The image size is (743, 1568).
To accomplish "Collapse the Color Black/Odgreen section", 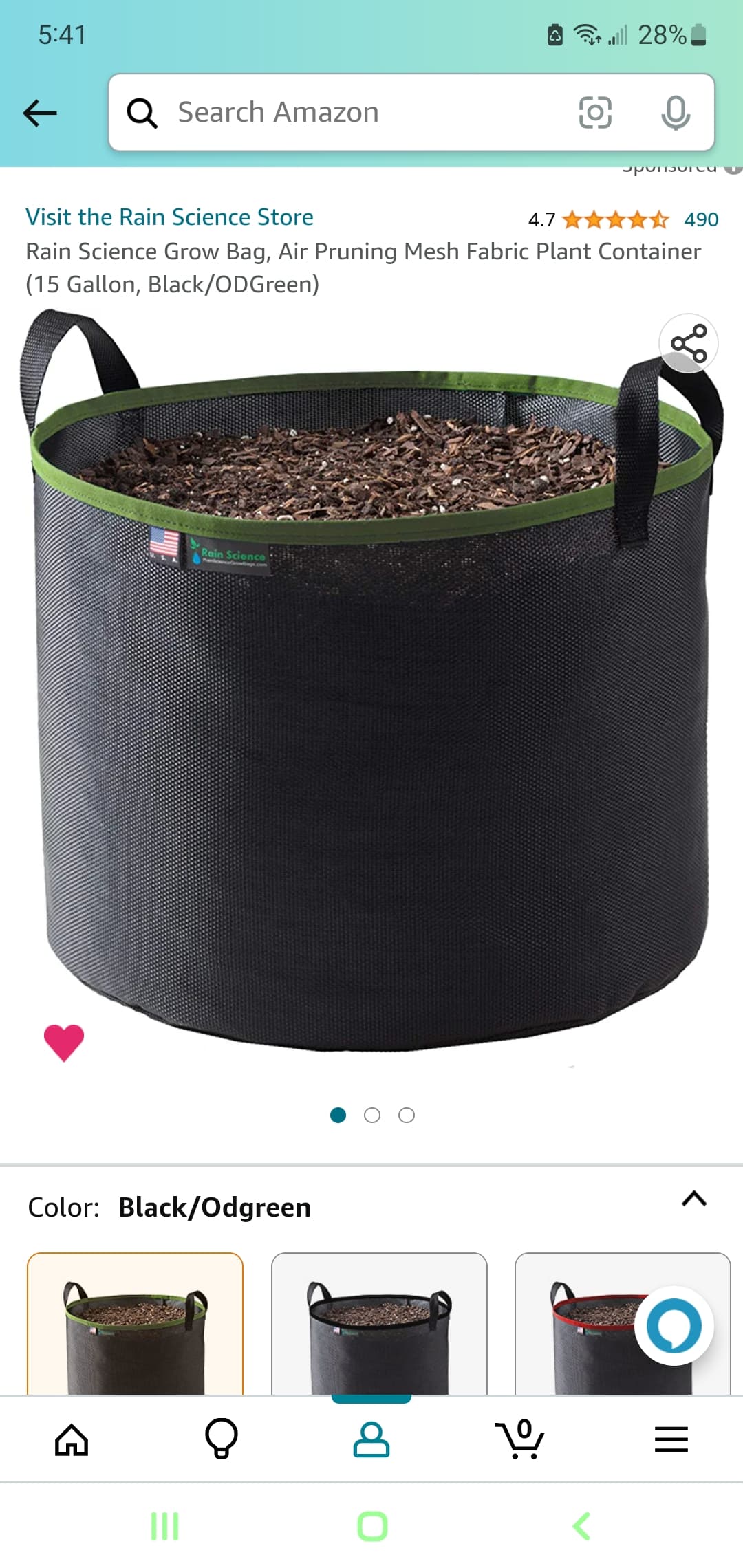I will point(694,1199).
